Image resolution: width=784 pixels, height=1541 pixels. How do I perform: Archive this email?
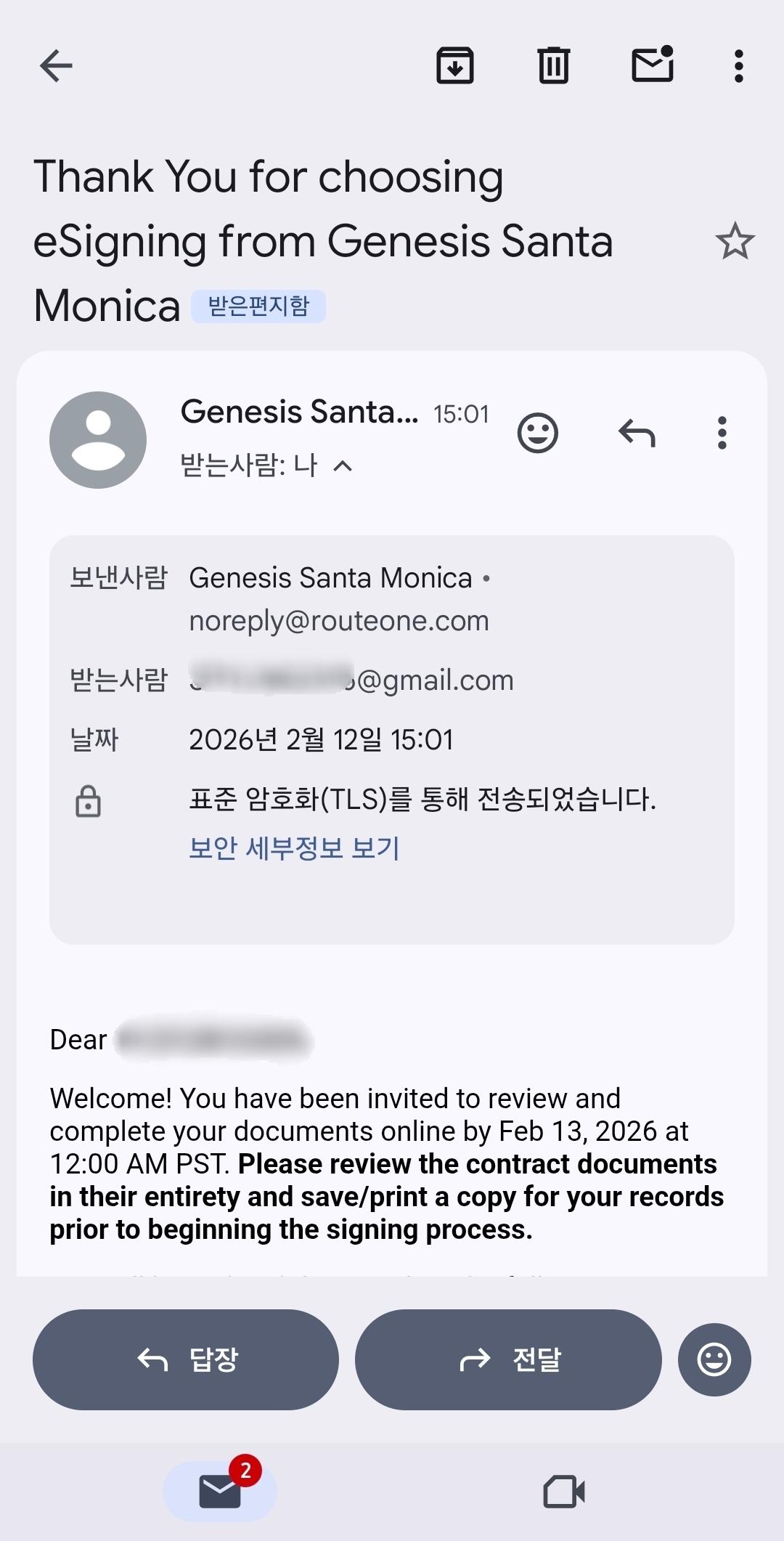456,65
